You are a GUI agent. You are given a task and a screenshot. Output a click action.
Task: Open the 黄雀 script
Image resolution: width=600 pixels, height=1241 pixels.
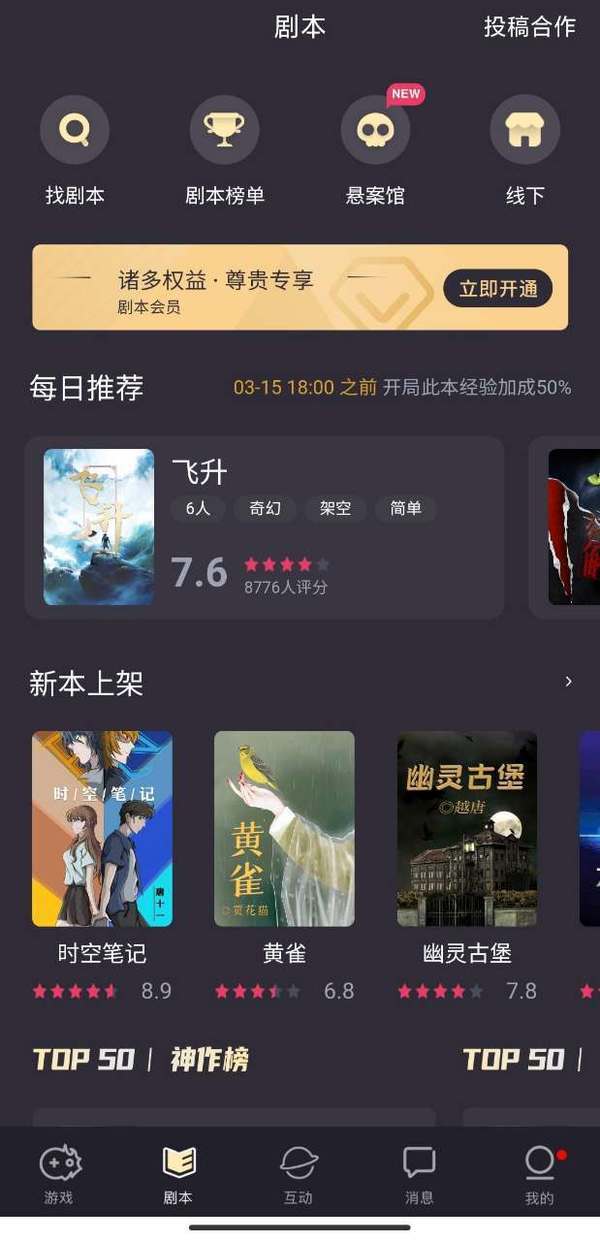tap(284, 829)
